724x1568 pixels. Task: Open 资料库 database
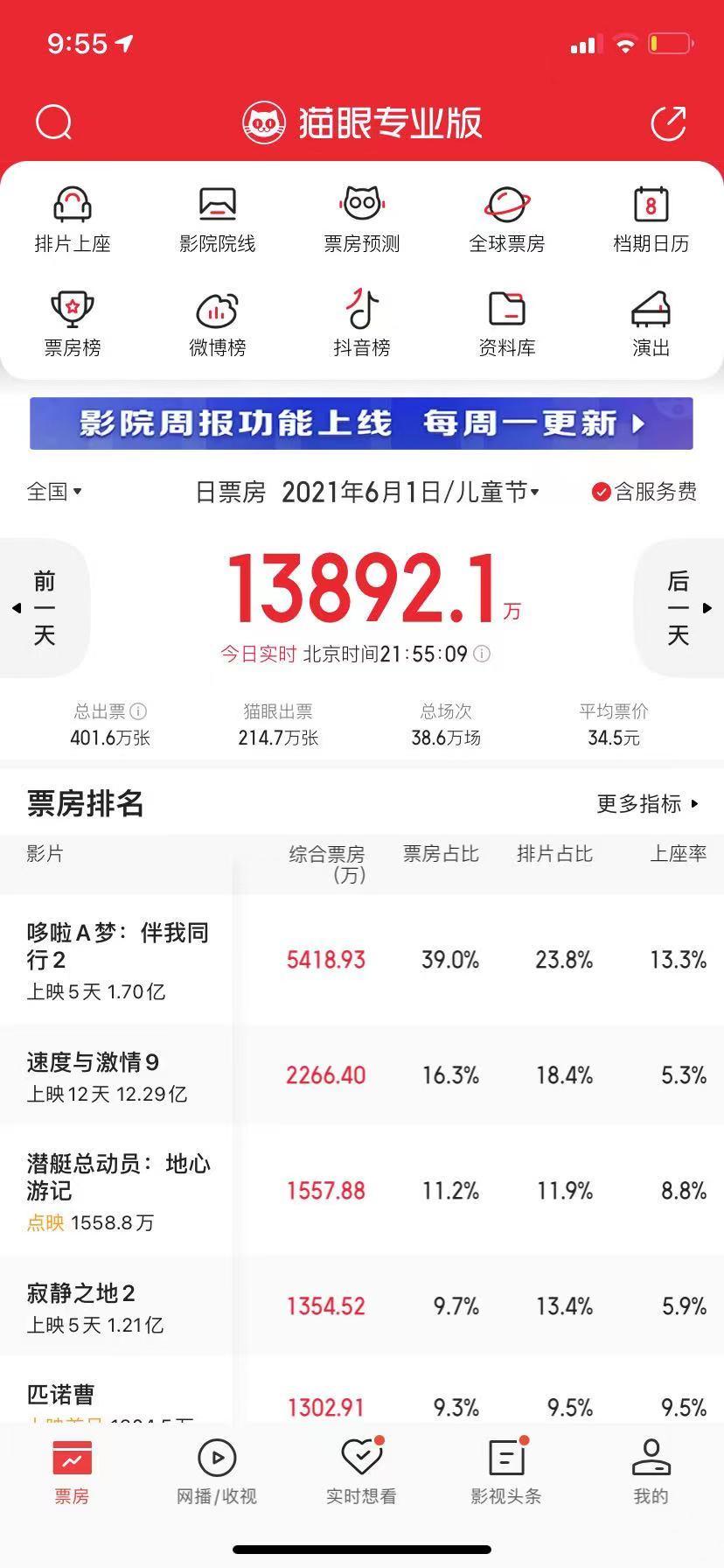point(506,324)
